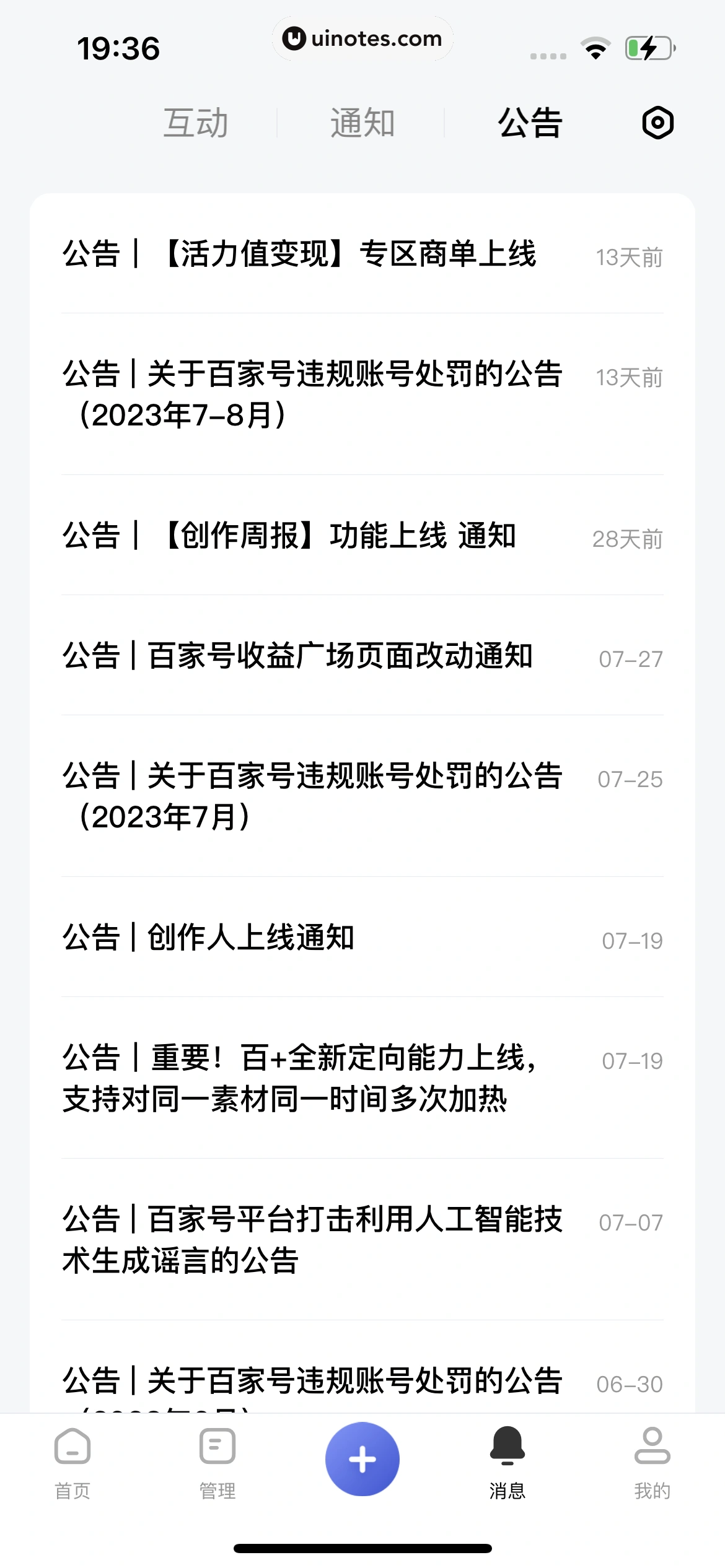Open the message settings gear icon
The image size is (725, 1568).
(657, 122)
